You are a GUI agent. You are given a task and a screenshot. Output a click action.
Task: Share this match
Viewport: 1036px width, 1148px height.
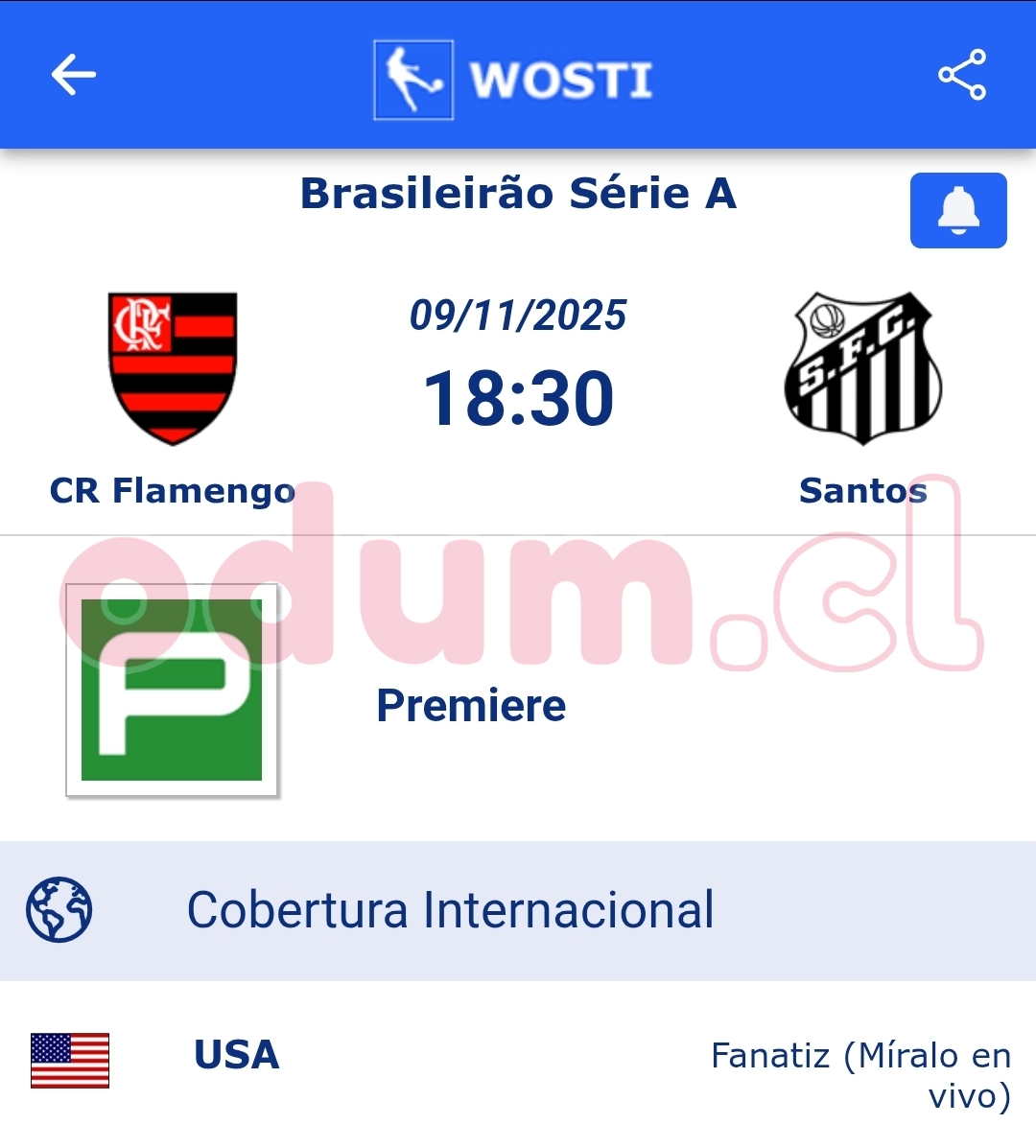coord(961,75)
